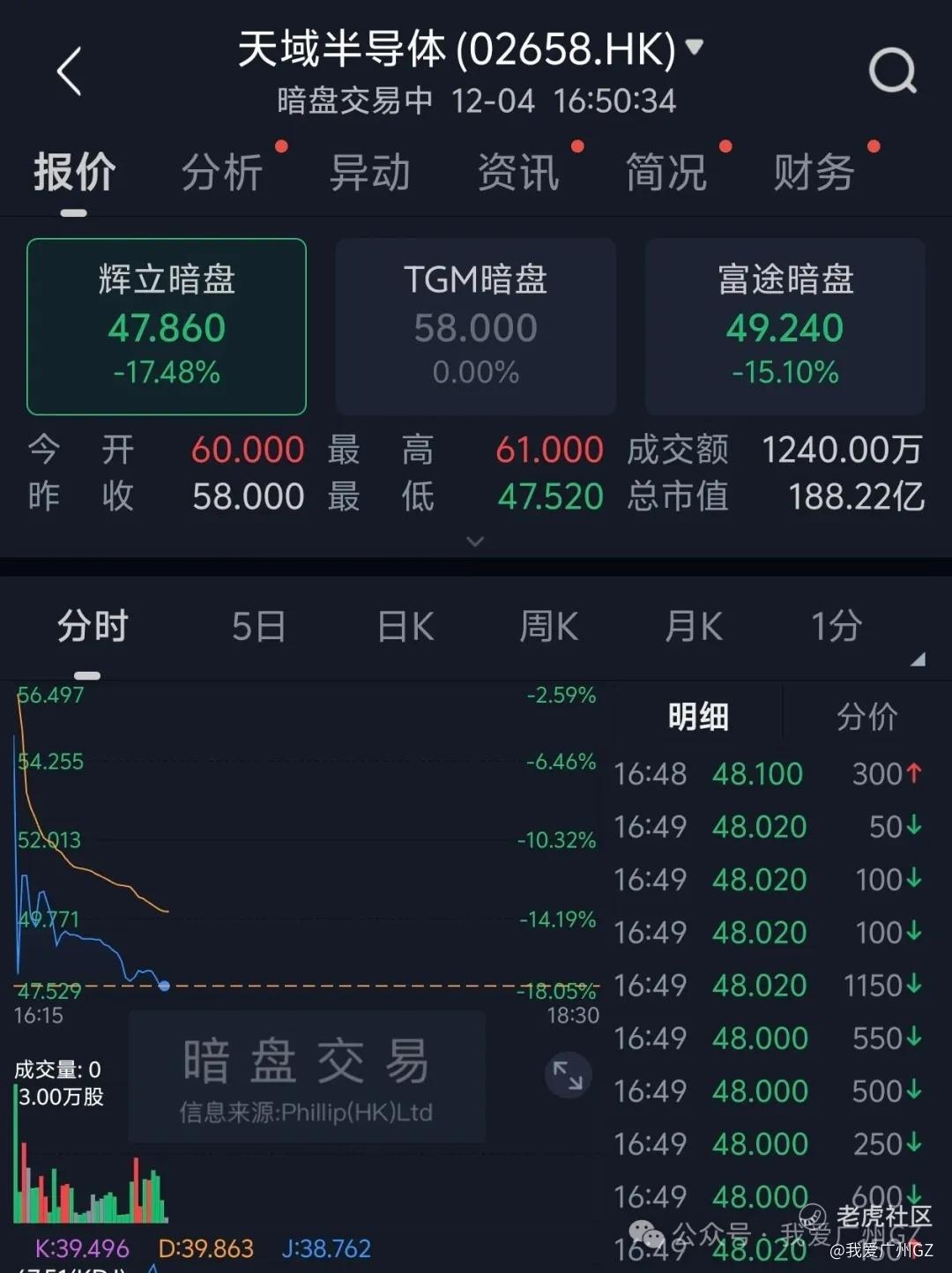Open the 简况 tab

pyautogui.click(x=666, y=172)
